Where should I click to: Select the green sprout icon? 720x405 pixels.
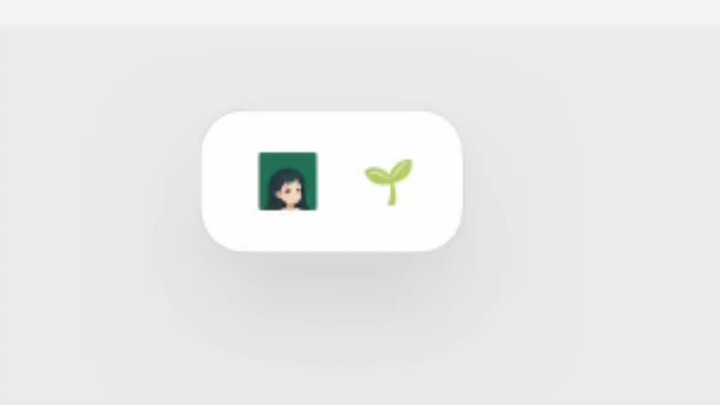[388, 181]
